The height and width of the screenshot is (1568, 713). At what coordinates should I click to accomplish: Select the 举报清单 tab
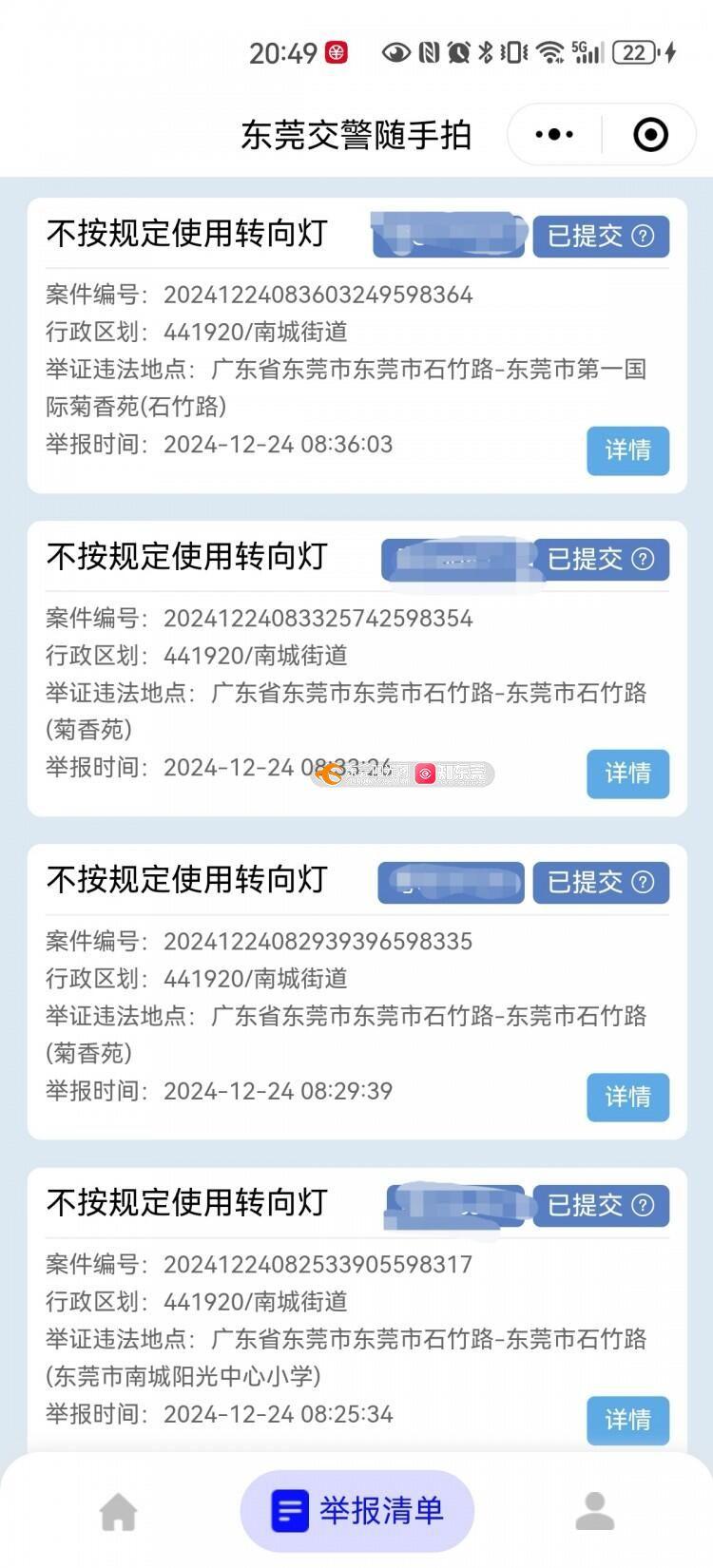click(357, 1511)
